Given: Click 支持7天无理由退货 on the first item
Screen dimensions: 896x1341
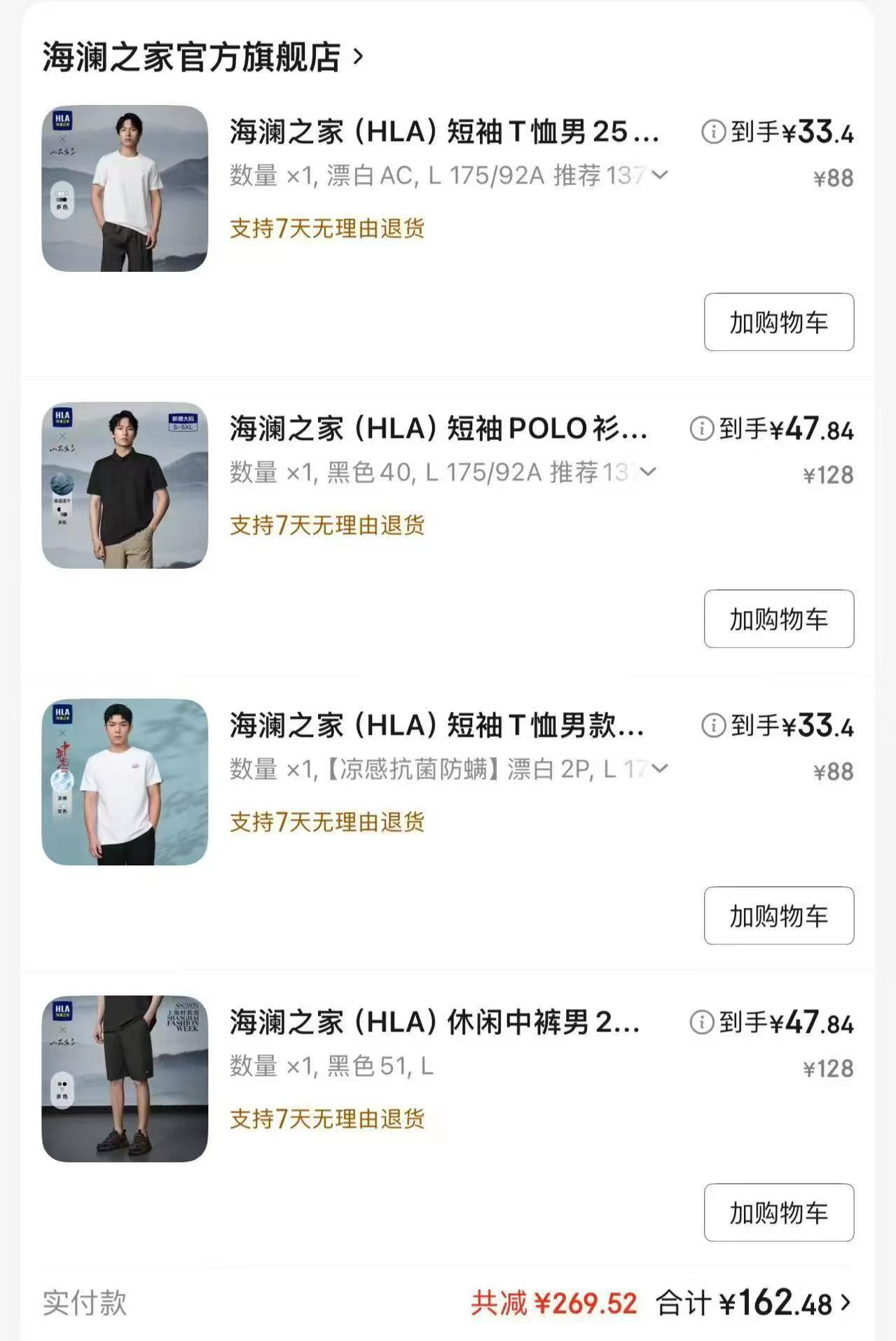Looking at the screenshot, I should point(328,228).
